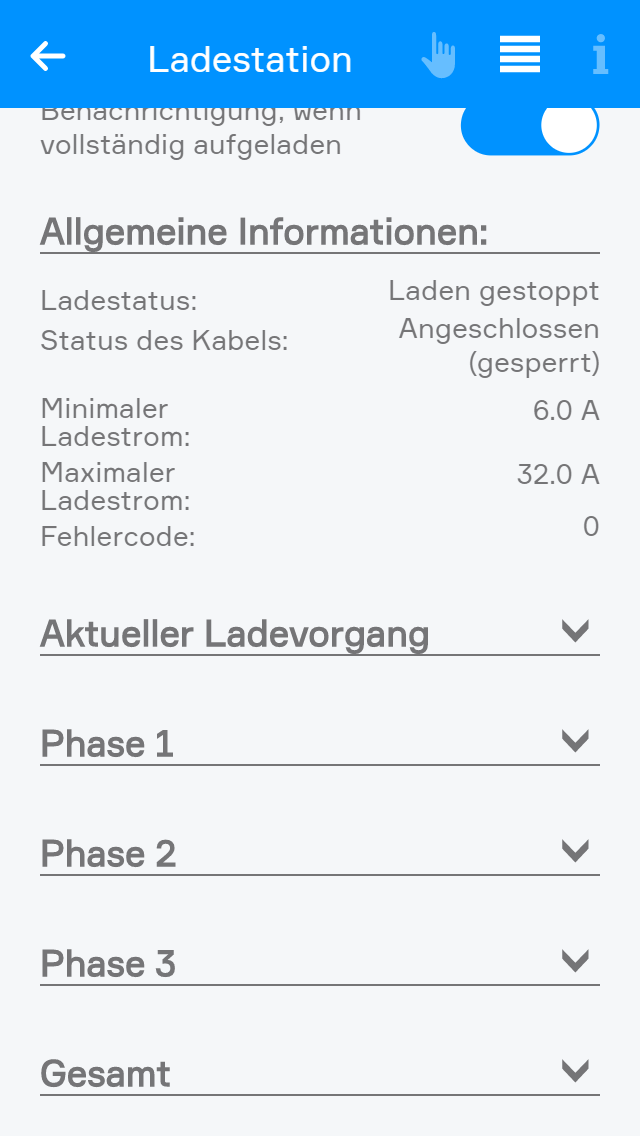Open the info icon

599,56
